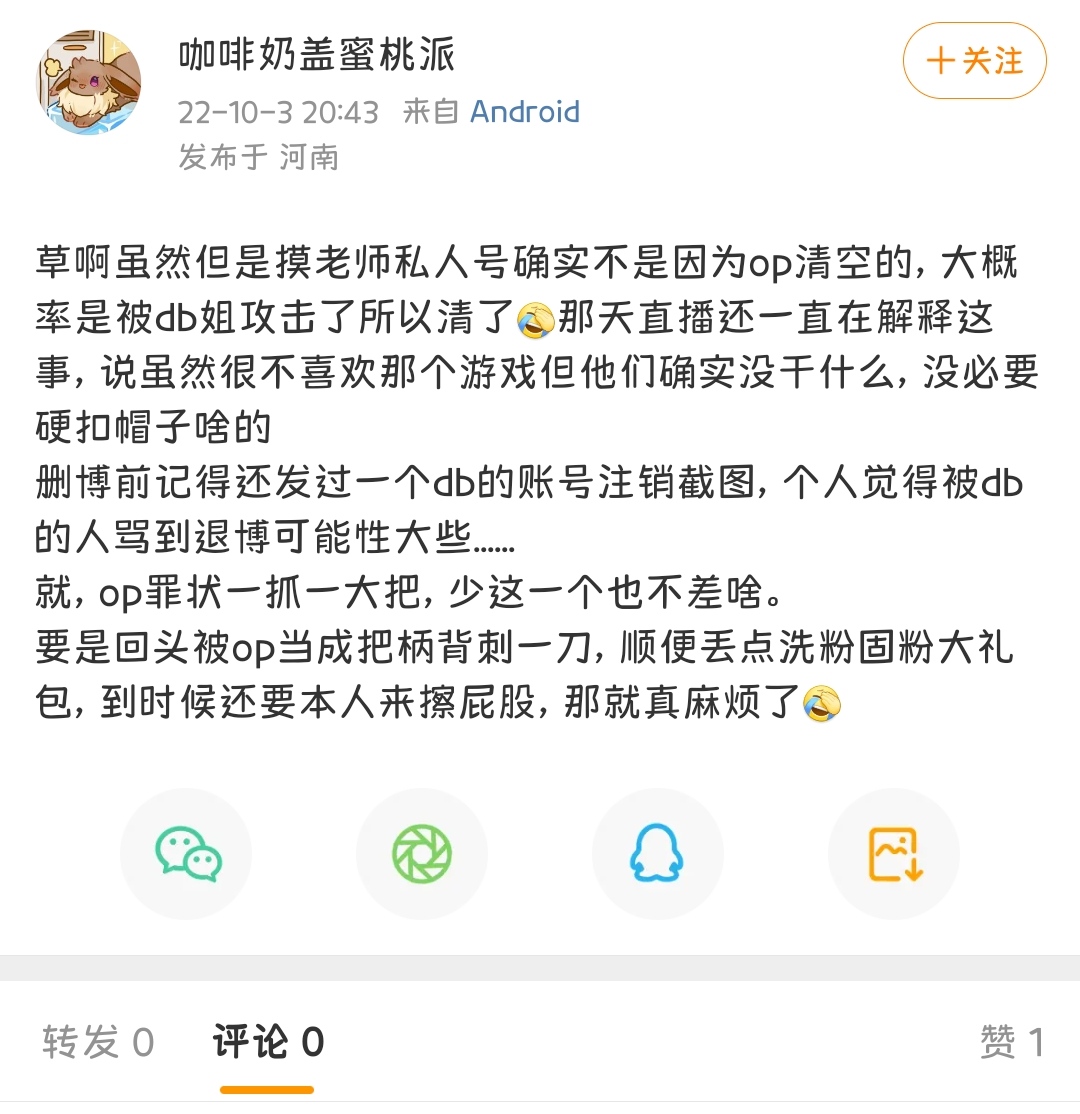Share post to QQ
1080x1114 pixels.
657,854
